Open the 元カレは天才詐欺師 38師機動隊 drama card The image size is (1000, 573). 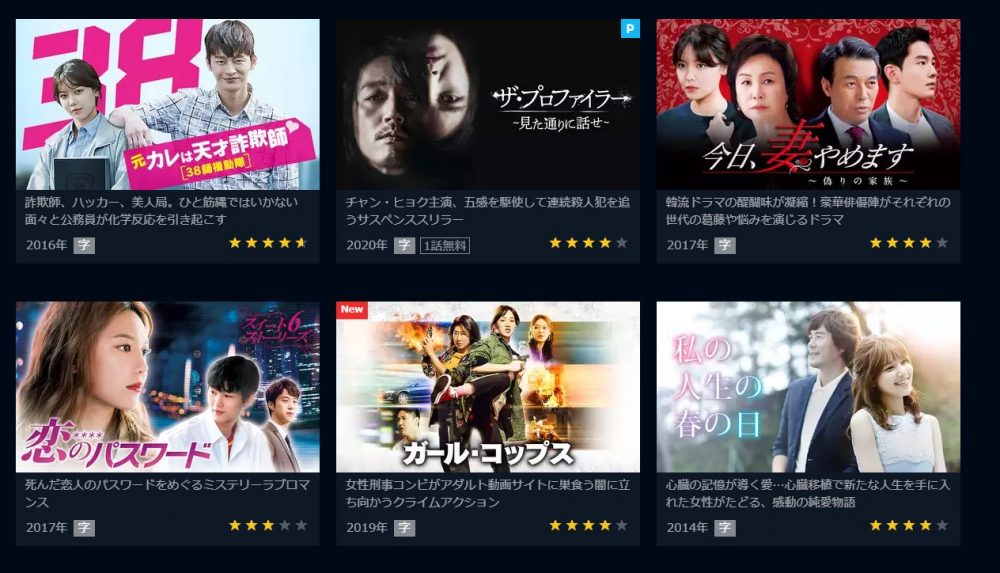(x=167, y=105)
